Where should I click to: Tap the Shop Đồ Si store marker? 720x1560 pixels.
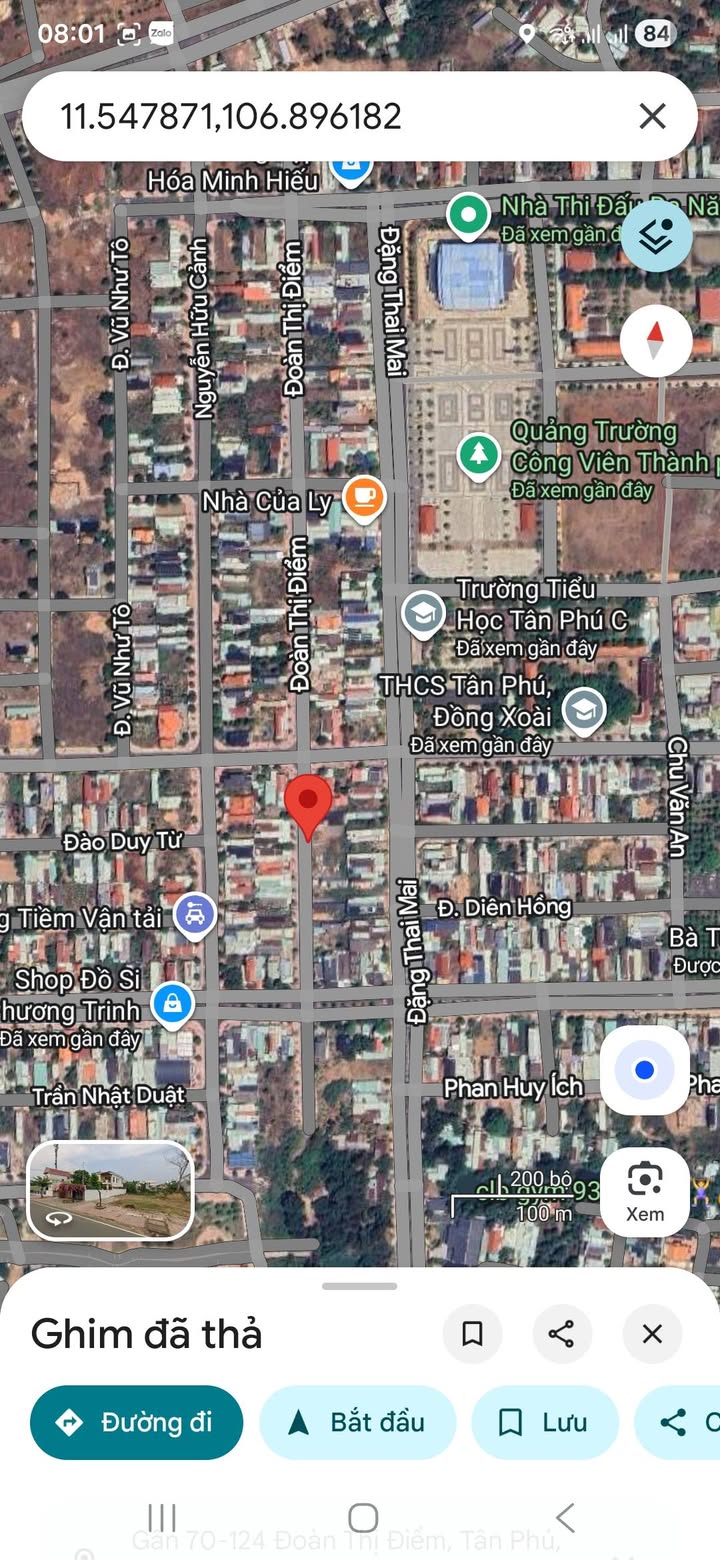tap(173, 1002)
